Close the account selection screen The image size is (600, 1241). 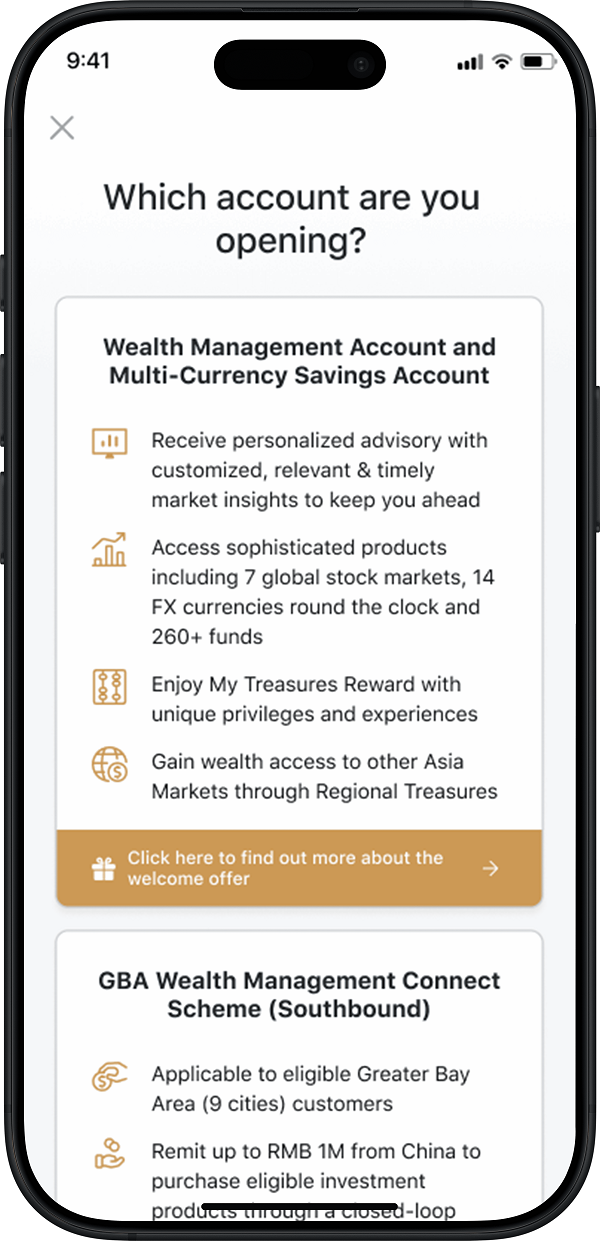(x=62, y=128)
